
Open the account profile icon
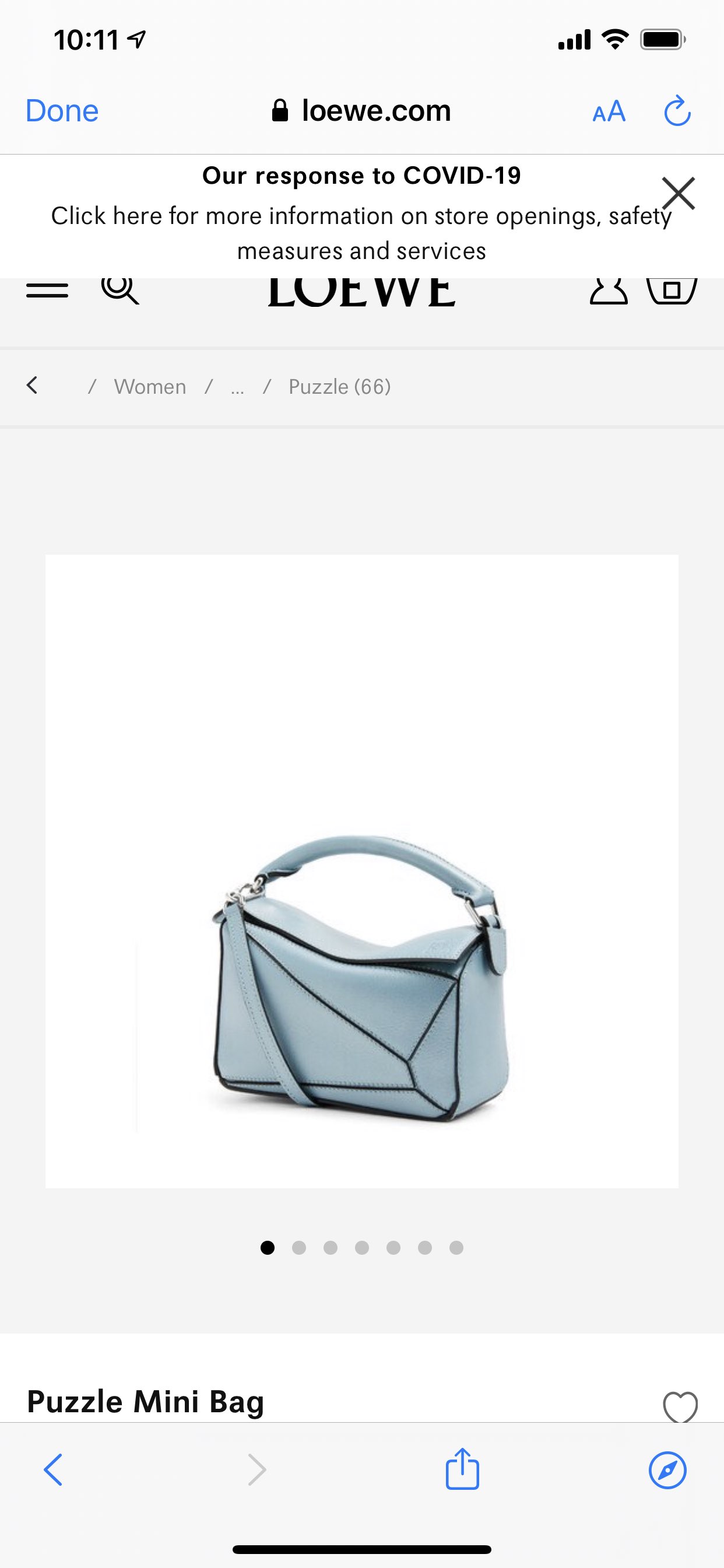coord(609,290)
